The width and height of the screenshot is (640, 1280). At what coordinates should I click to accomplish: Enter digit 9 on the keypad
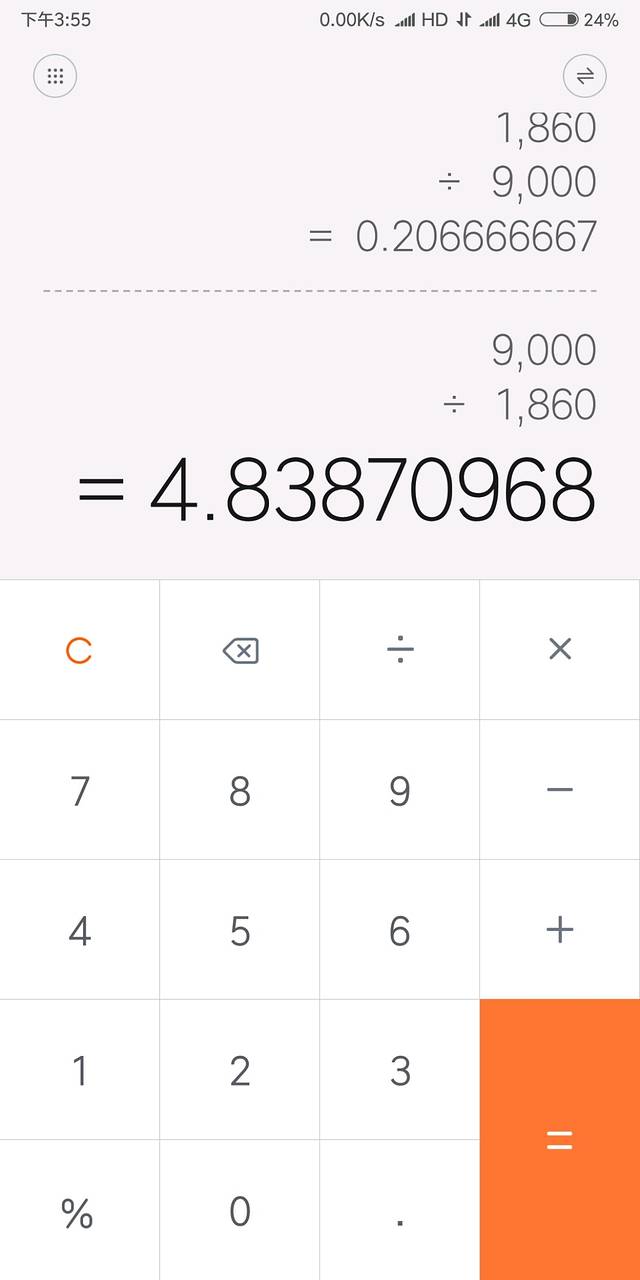click(x=400, y=791)
